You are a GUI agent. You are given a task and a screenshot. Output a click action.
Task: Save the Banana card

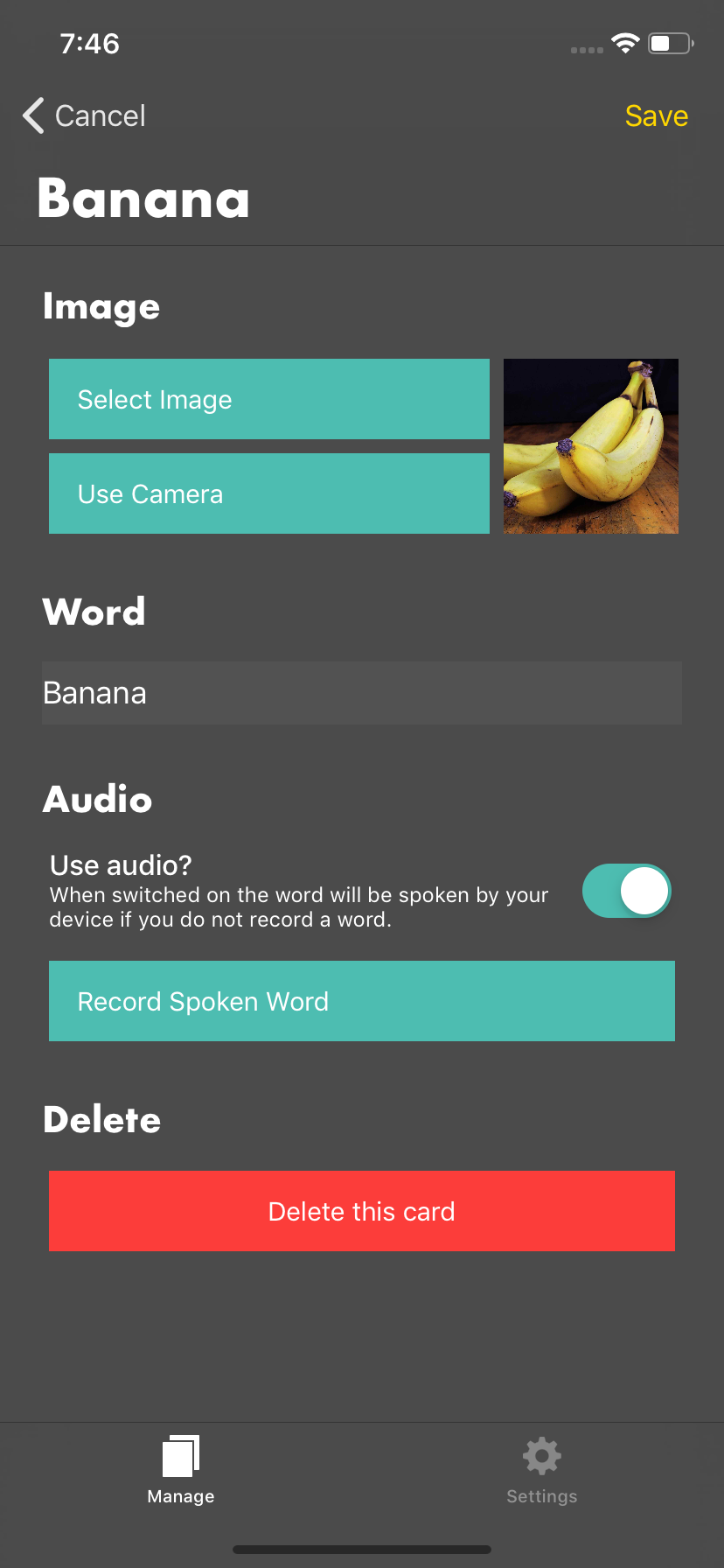point(656,115)
